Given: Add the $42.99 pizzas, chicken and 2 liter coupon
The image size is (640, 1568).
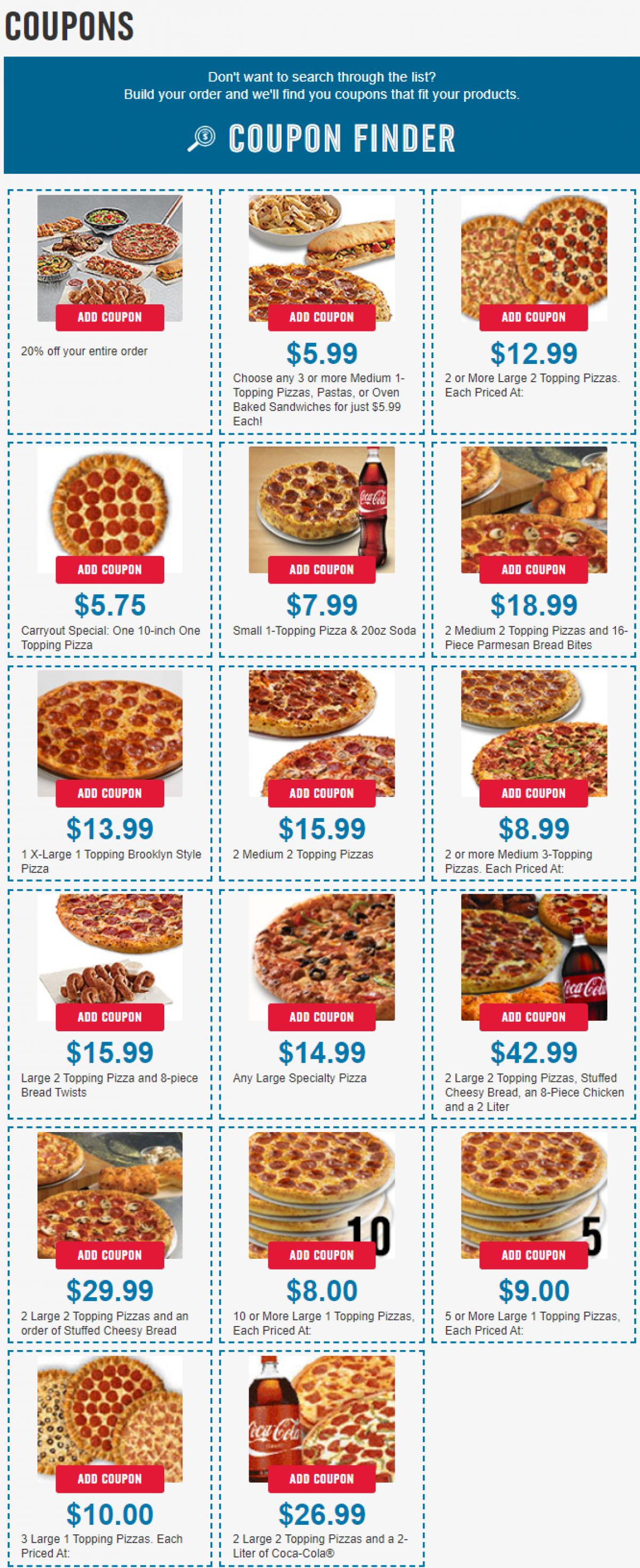Looking at the screenshot, I should pyautogui.click(x=533, y=1016).
